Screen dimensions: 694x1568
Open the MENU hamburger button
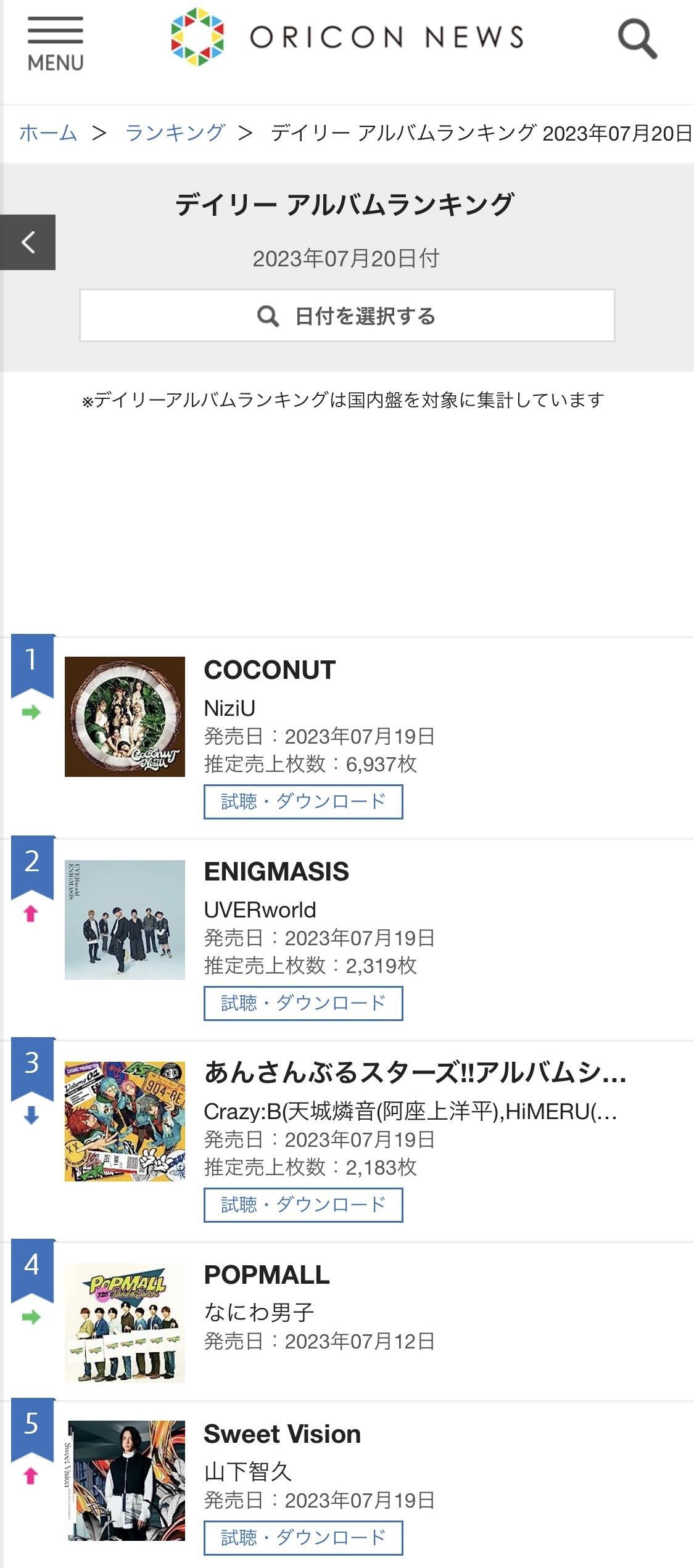(55, 43)
